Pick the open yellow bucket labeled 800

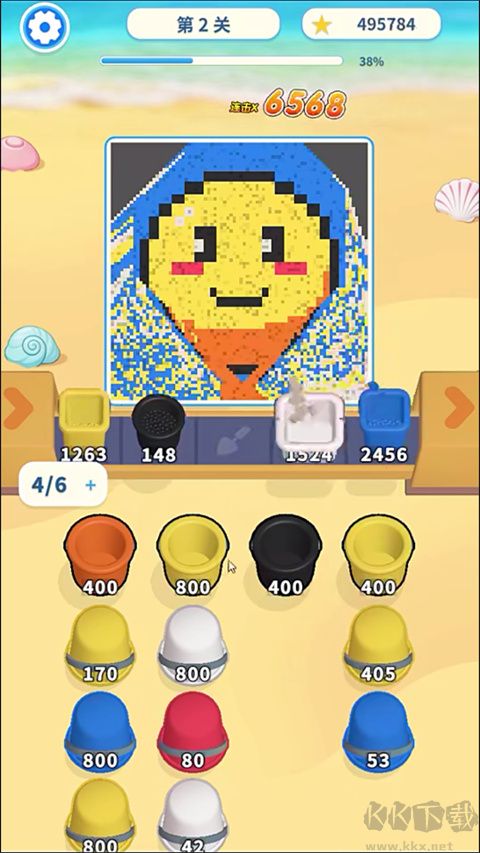tap(193, 554)
